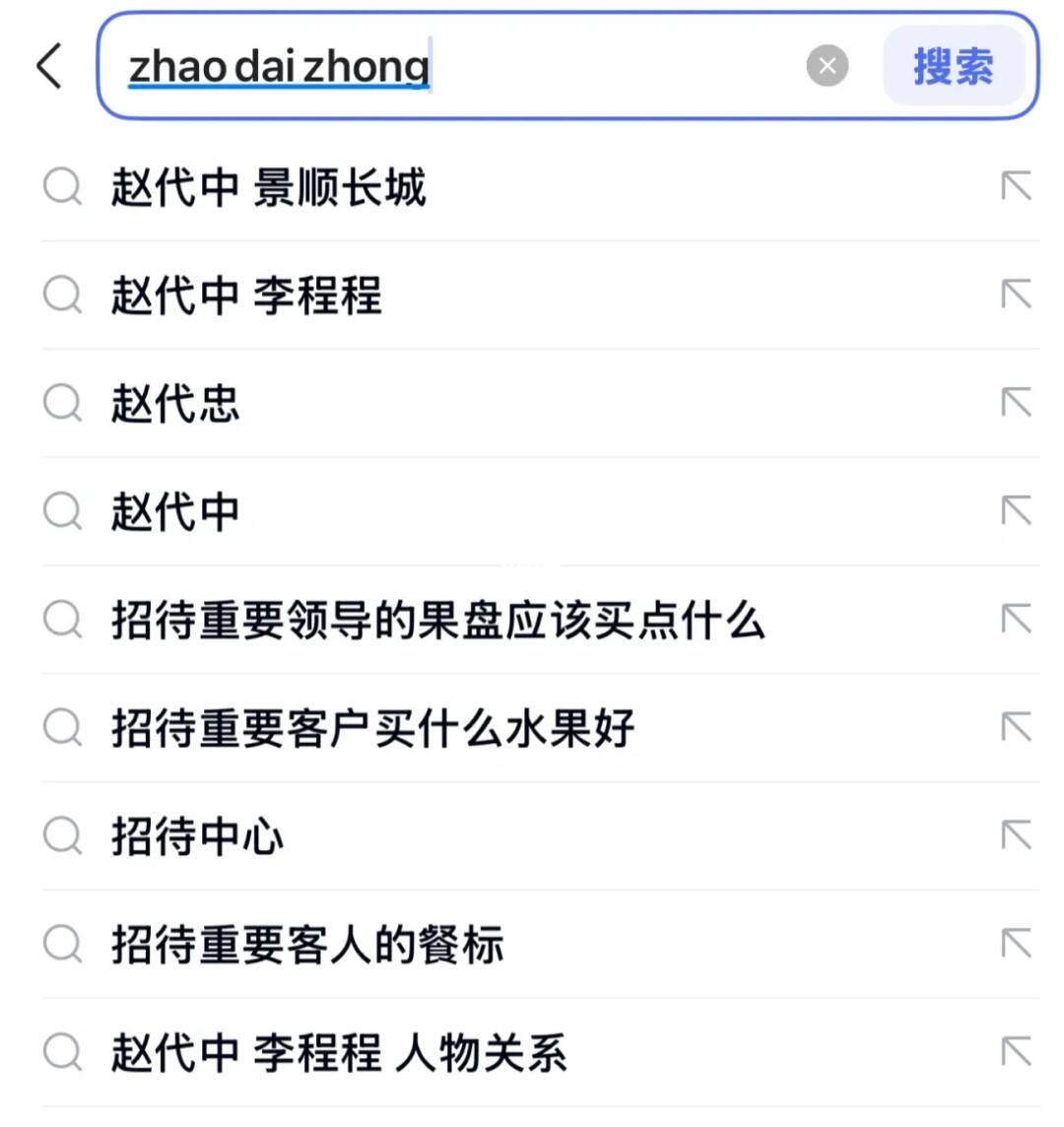Clear the search box with the x icon
Screen dimensions: 1064x1127
click(827, 66)
